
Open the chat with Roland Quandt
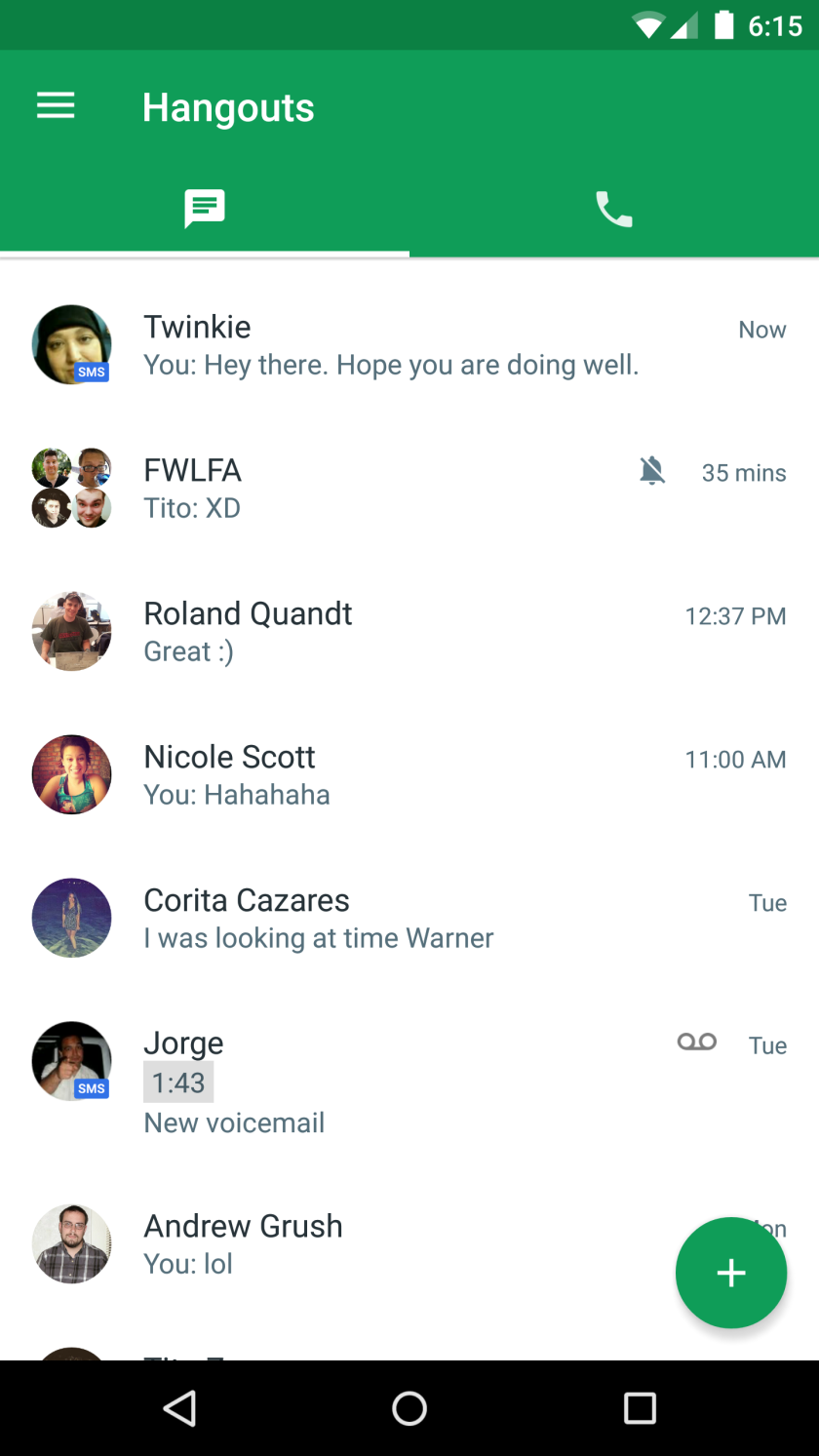click(x=390, y=632)
